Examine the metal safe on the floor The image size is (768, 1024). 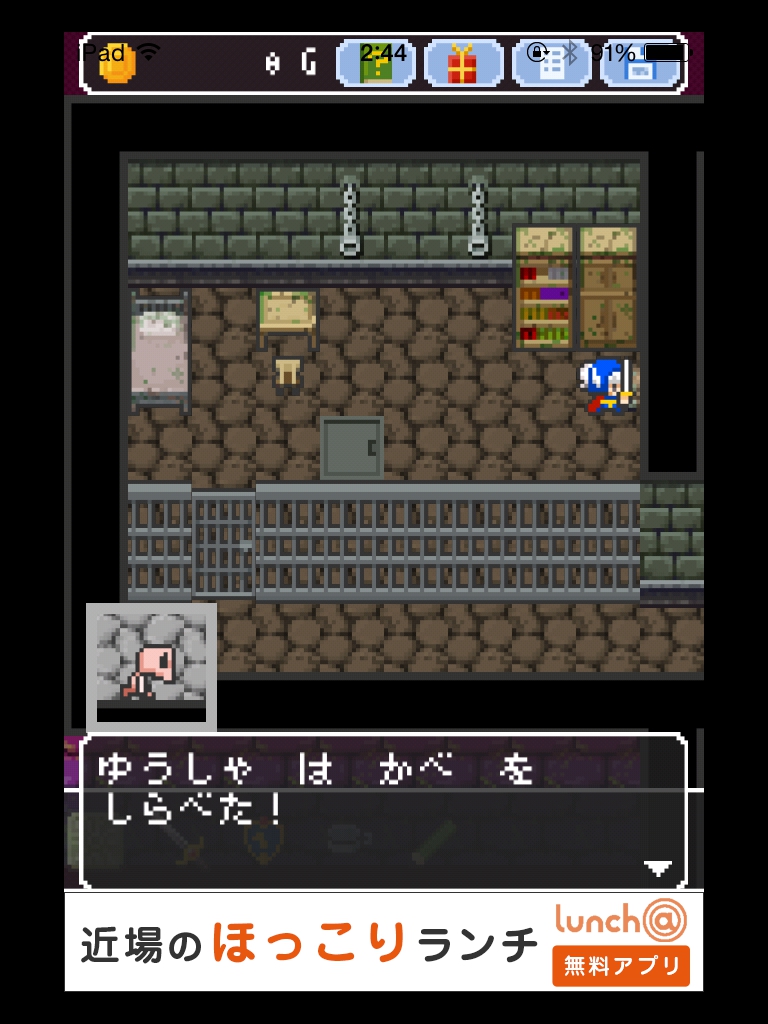351,448
